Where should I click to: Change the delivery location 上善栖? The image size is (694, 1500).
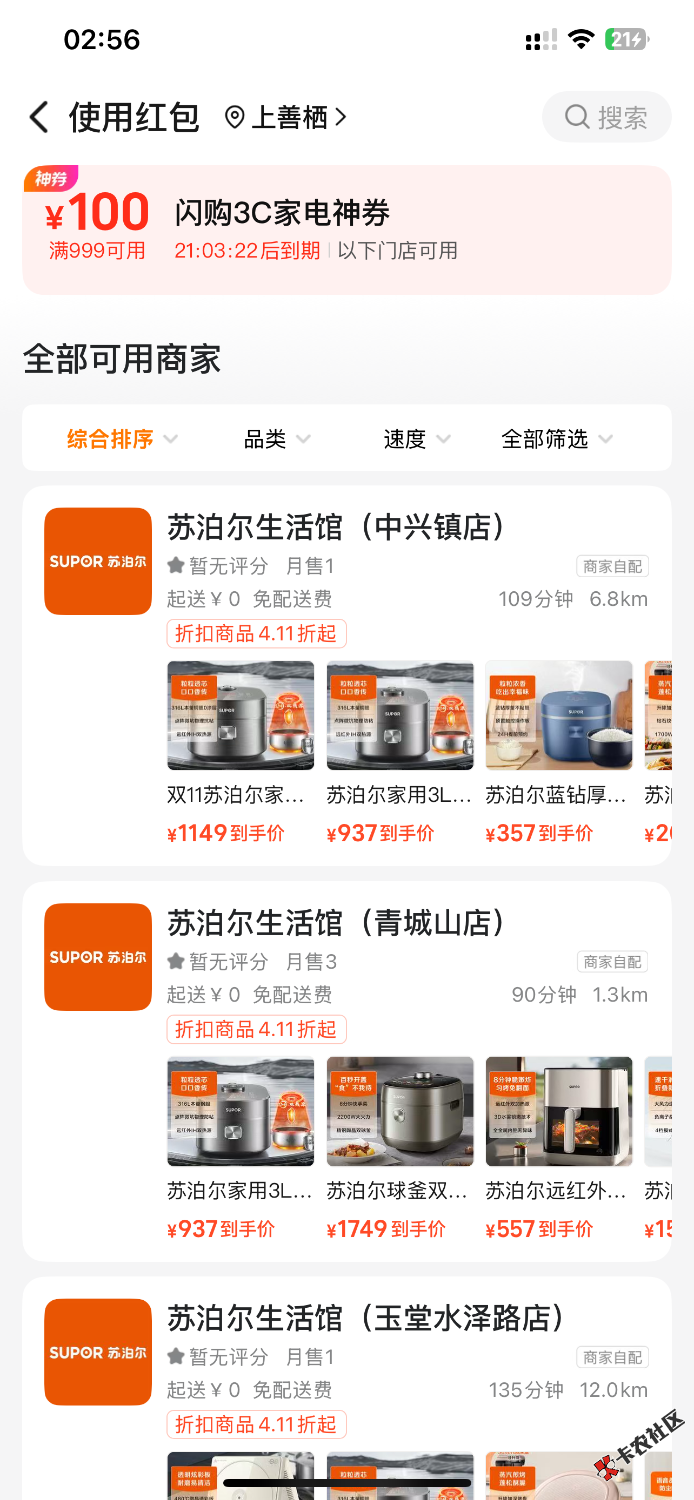pos(287,118)
